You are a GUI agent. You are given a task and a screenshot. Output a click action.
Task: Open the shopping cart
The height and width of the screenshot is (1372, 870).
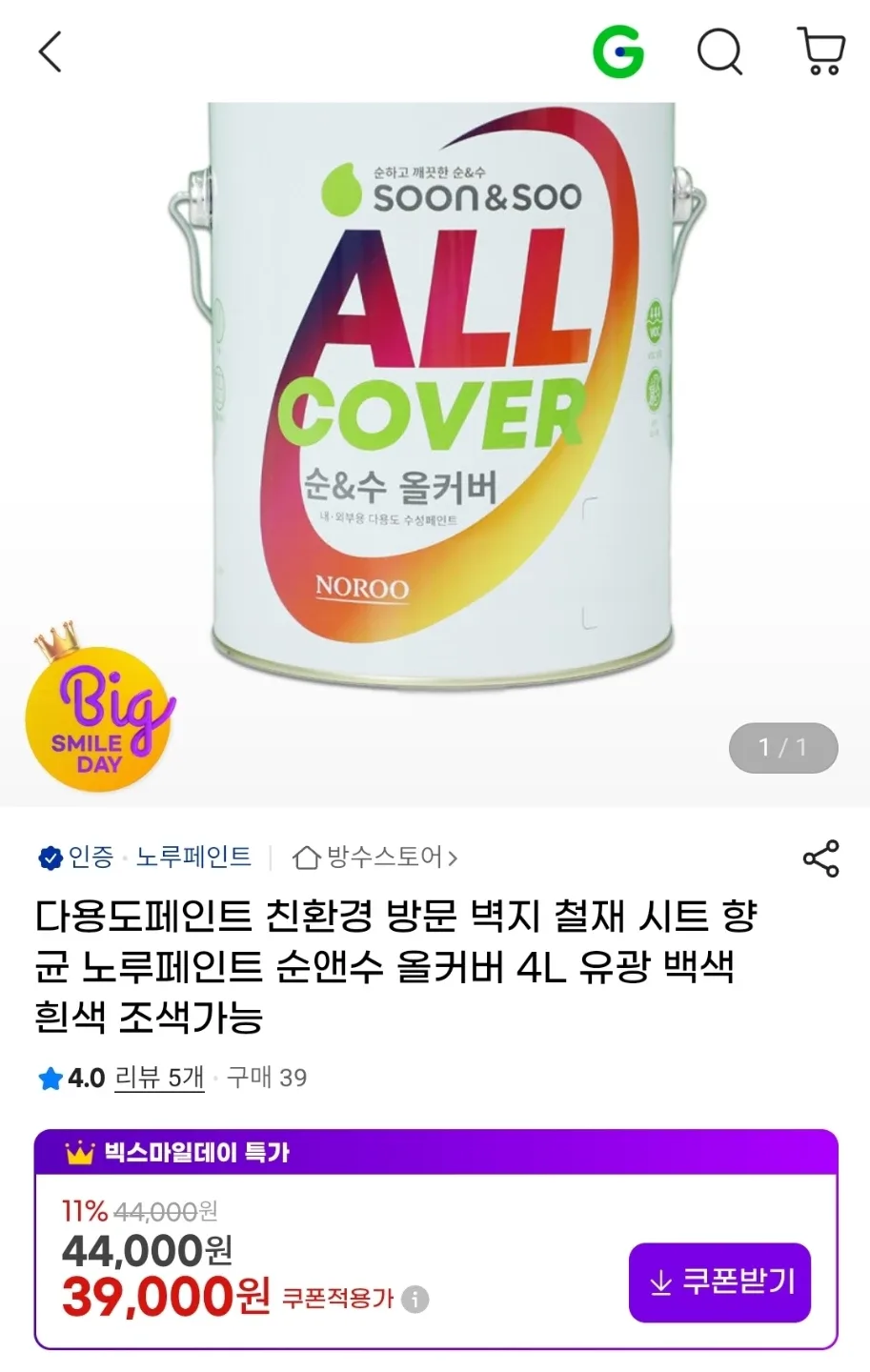(x=820, y=51)
